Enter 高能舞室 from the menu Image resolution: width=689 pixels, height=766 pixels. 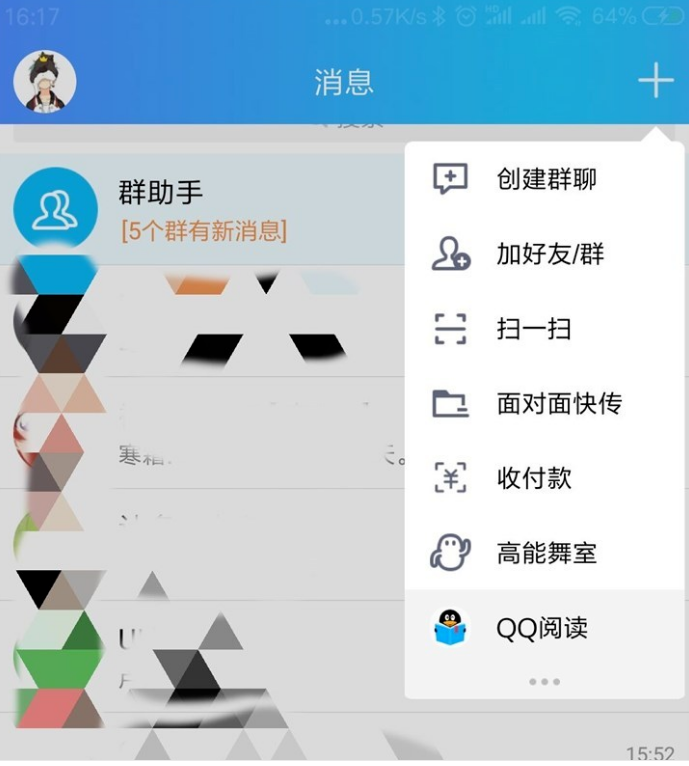pyautogui.click(x=545, y=552)
